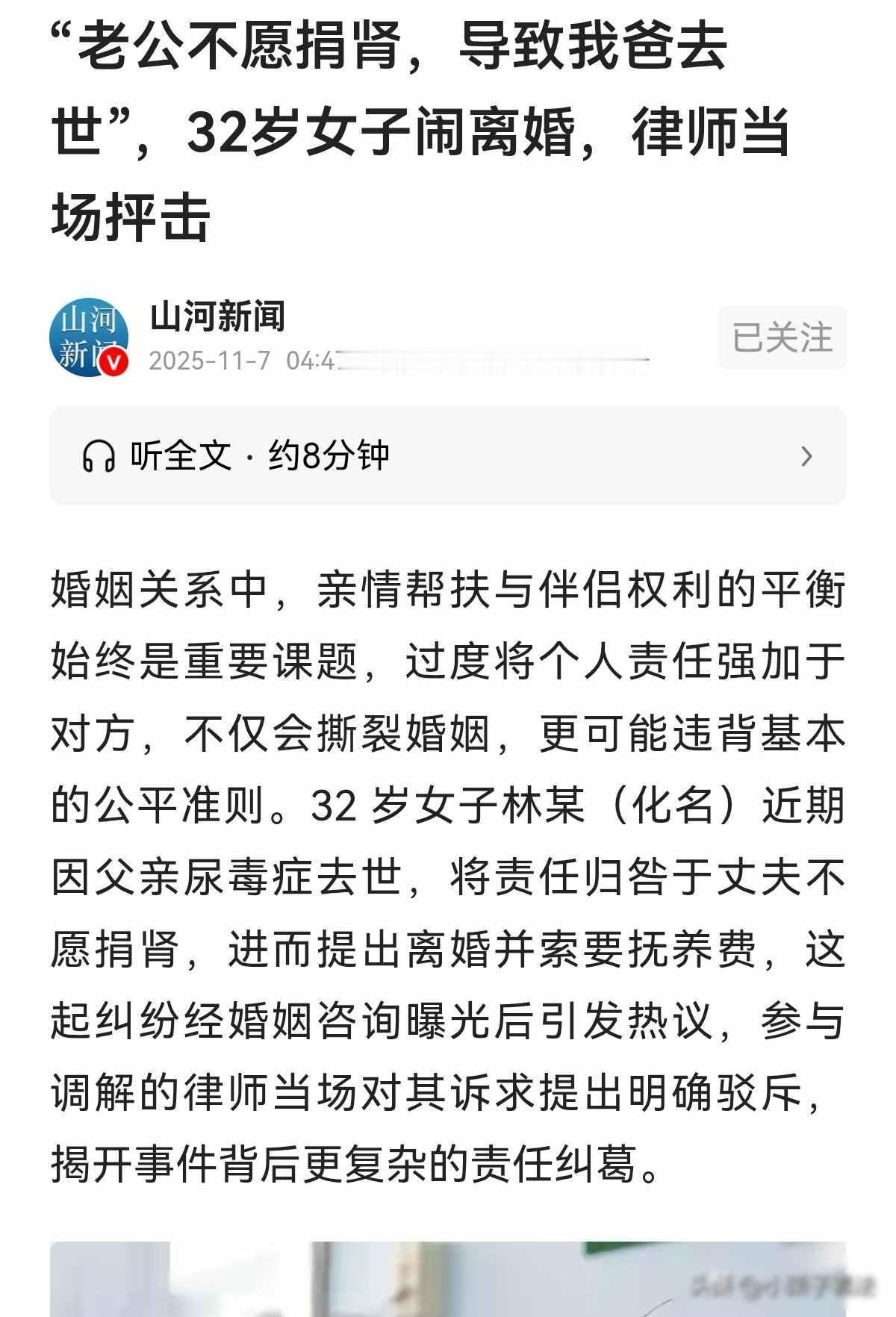This screenshot has width=896, height=1317.
Task: View the article image at the bottom
Action: (x=448, y=1284)
